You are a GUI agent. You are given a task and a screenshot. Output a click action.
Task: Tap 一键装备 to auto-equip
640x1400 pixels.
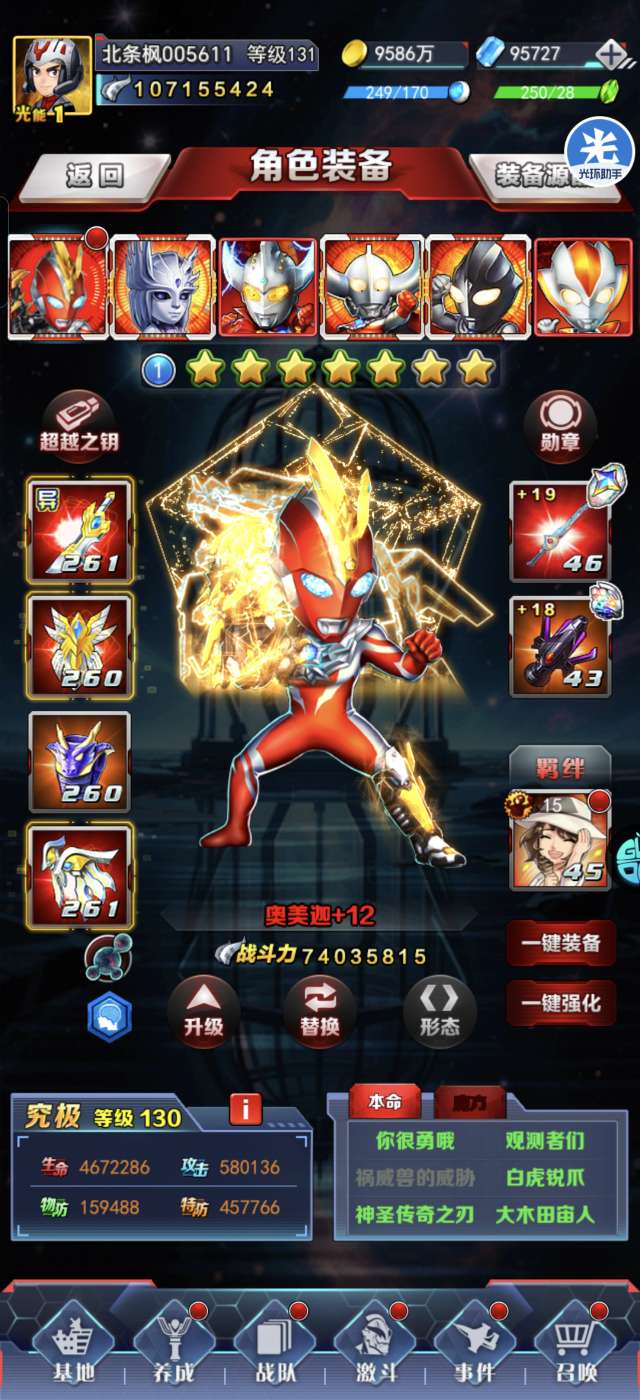pyautogui.click(x=561, y=943)
